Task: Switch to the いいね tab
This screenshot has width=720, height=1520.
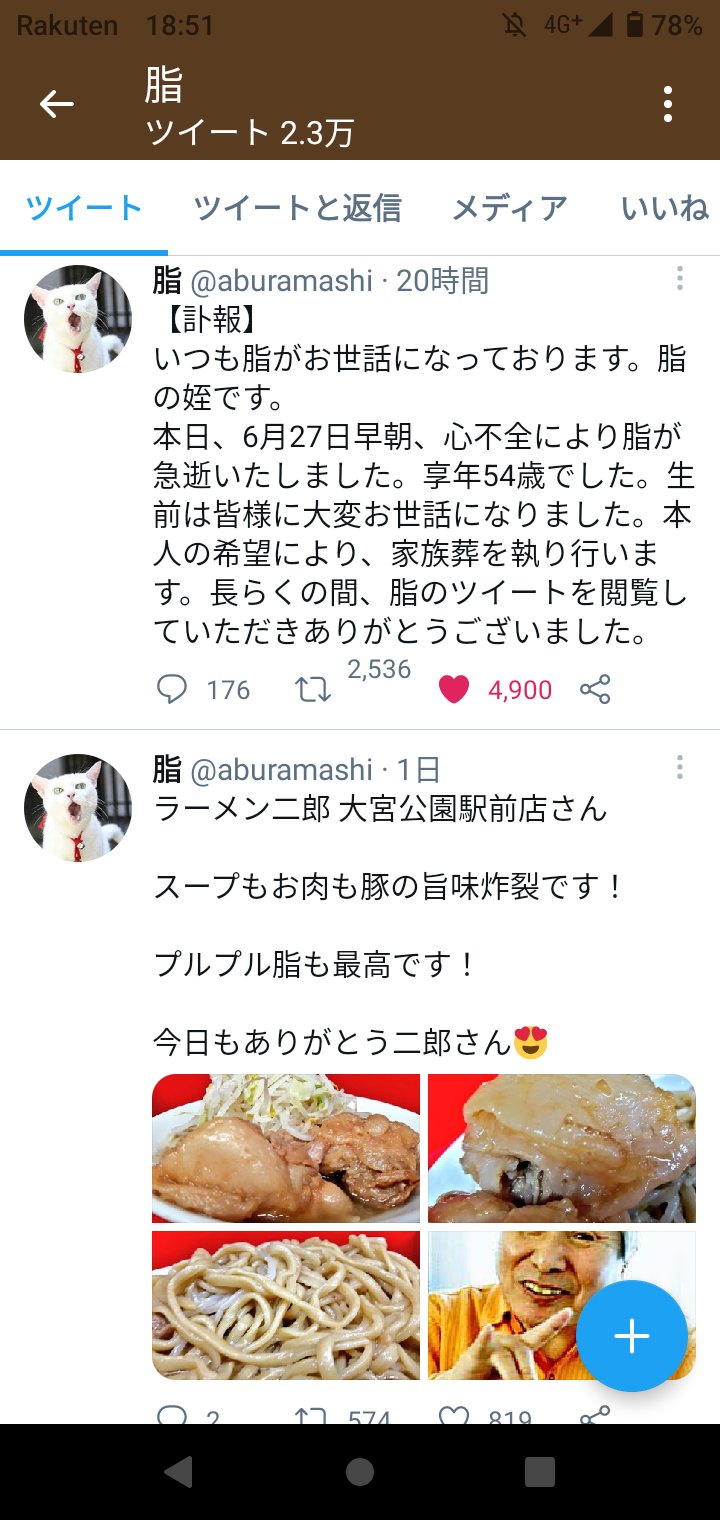Action: click(664, 208)
